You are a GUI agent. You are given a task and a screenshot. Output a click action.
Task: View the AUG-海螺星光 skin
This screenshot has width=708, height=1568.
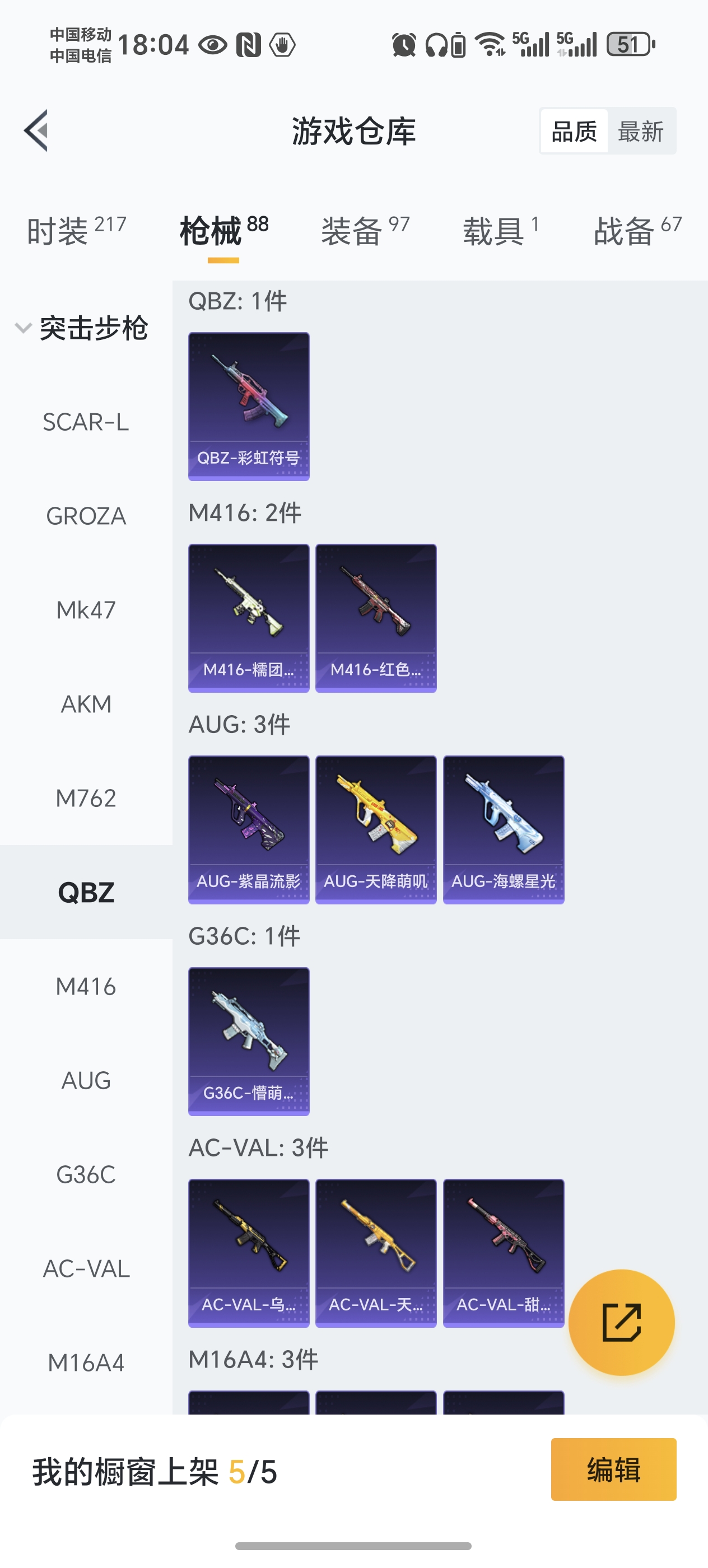[x=504, y=829]
